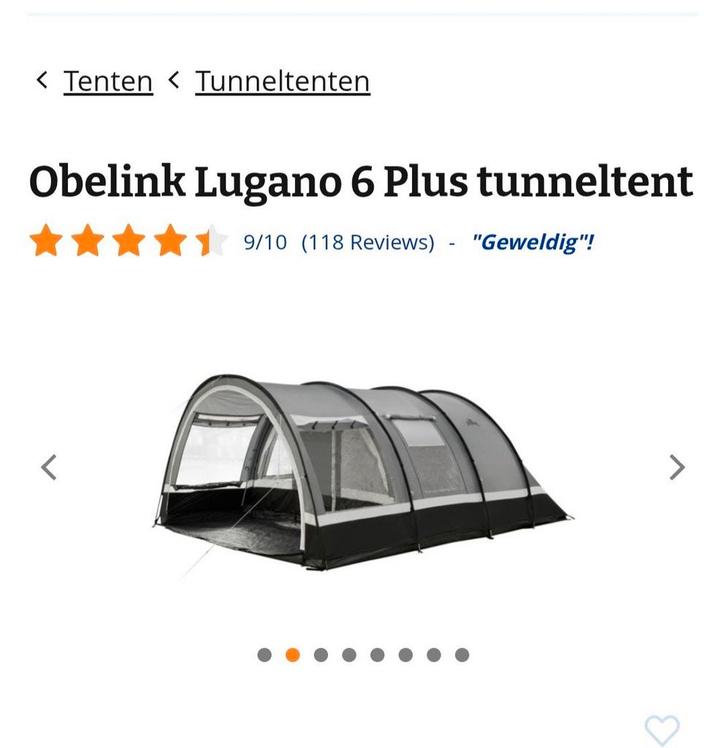This screenshot has width=726, height=748.
Task: Click the chevron before the Tenten breadcrumb
Action: click(x=41, y=81)
